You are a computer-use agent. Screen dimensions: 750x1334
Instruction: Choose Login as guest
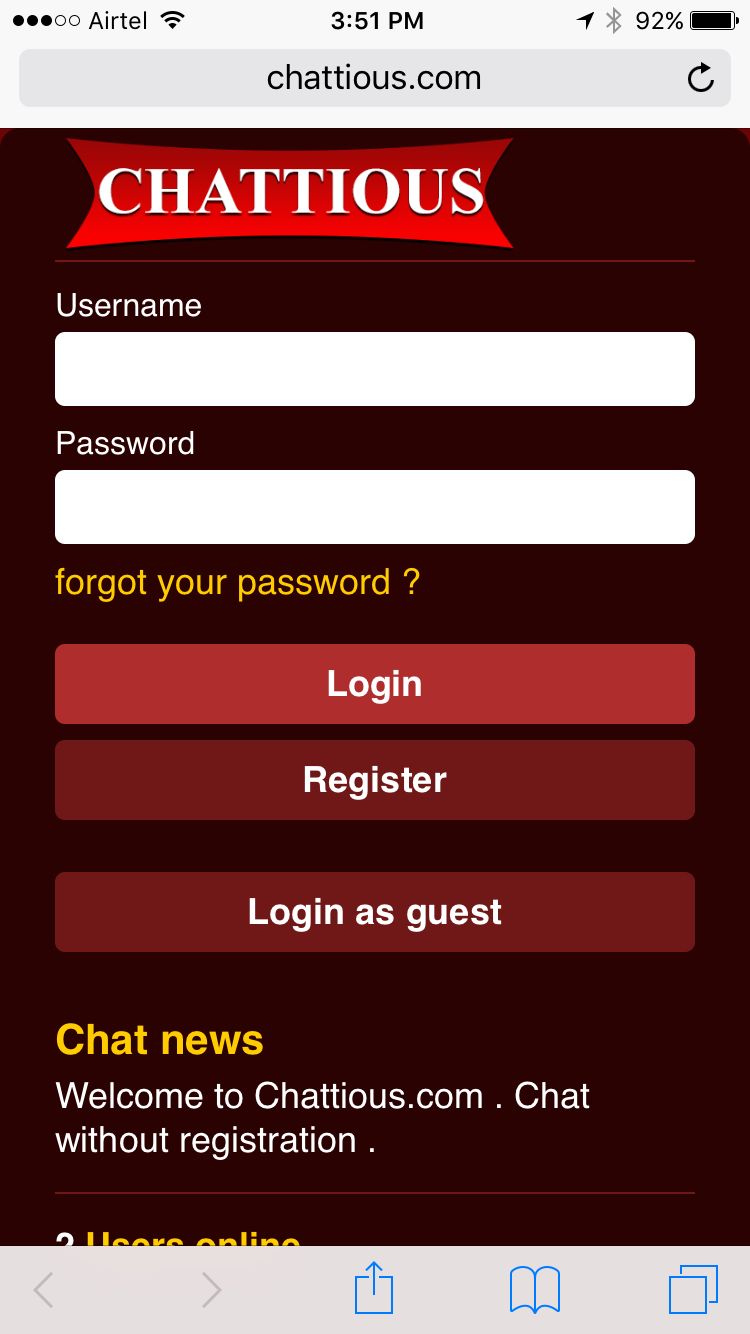(x=375, y=912)
